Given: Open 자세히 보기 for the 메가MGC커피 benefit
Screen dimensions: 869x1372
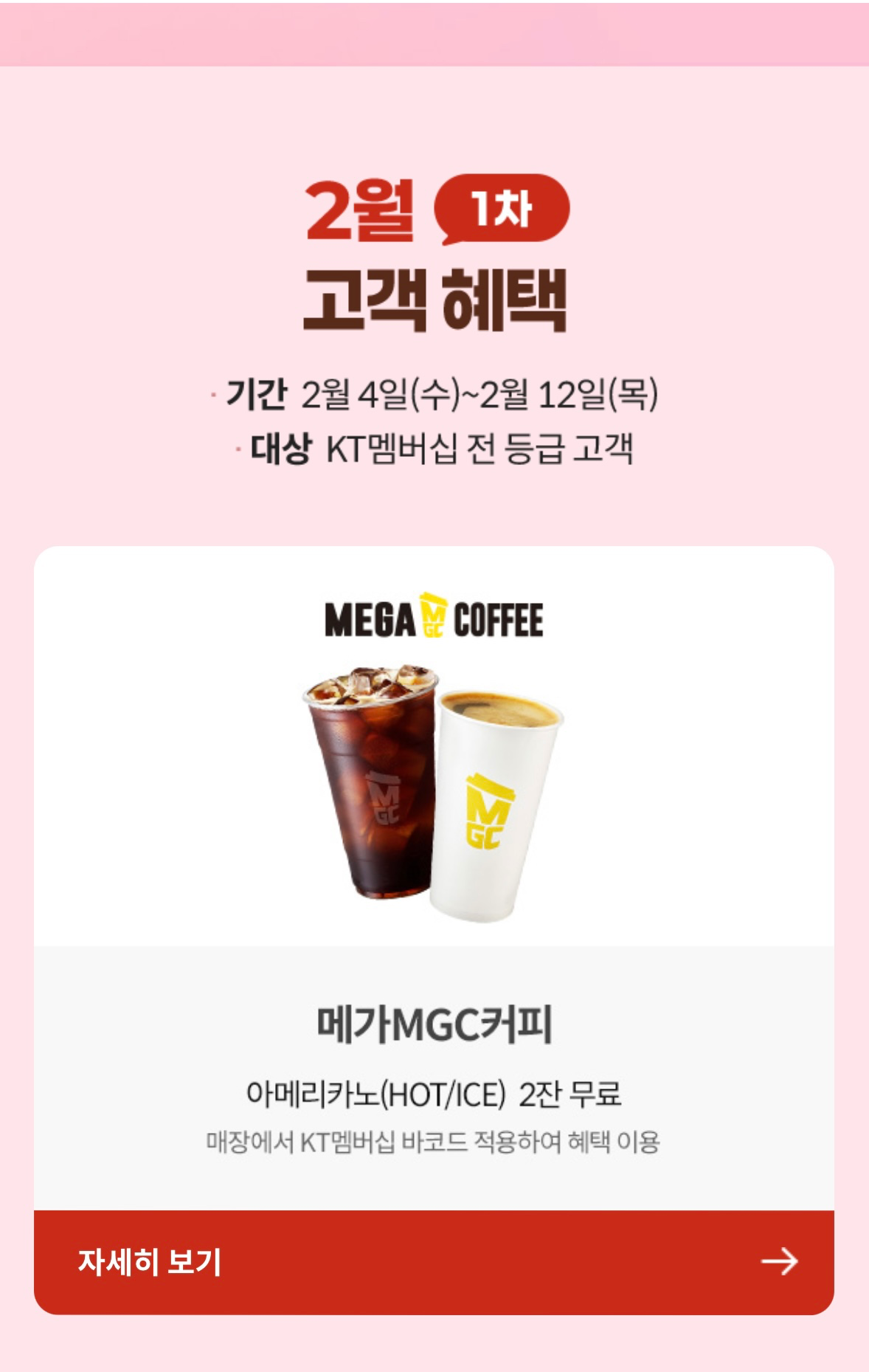Looking at the screenshot, I should [434, 1262].
